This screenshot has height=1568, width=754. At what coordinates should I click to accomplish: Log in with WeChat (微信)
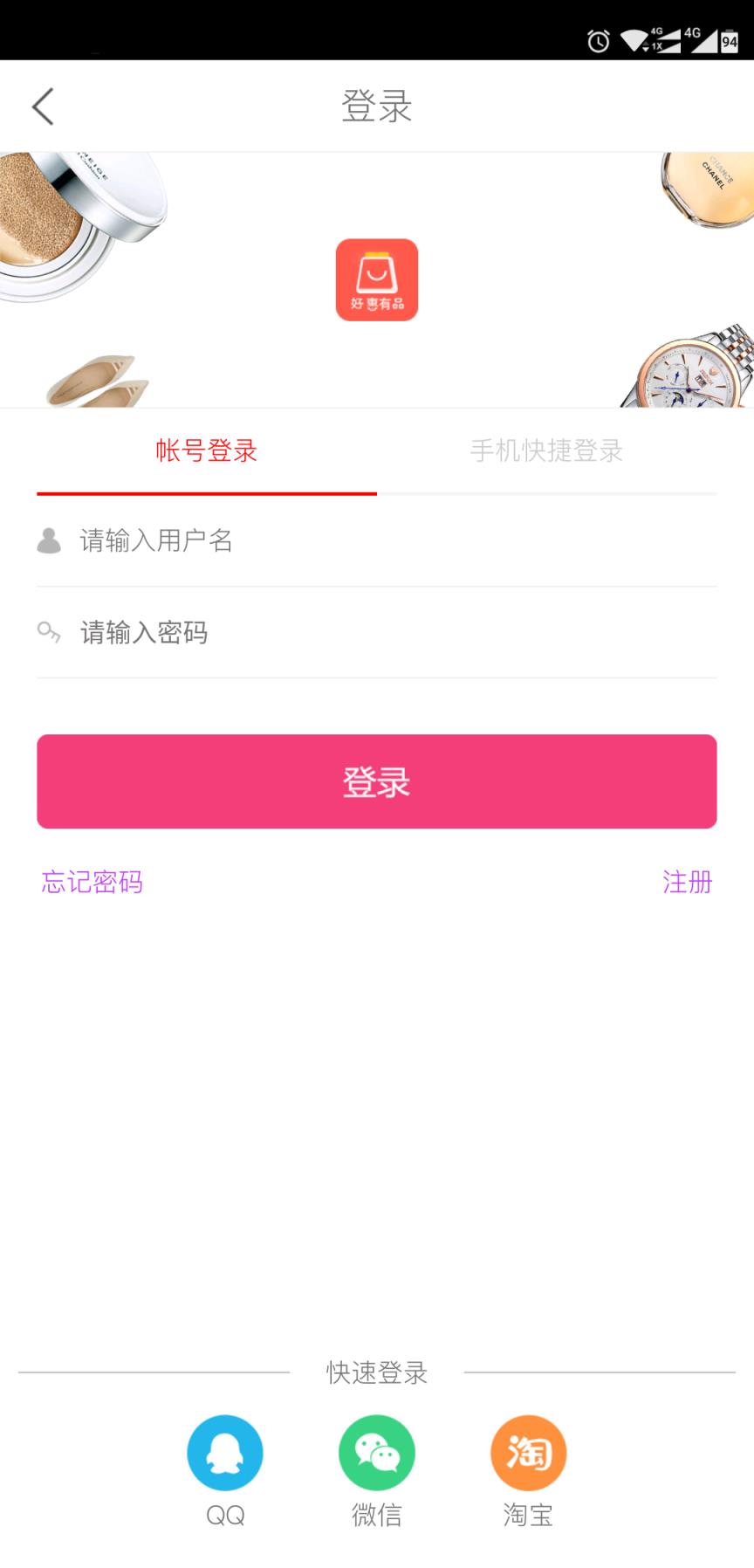[377, 1452]
